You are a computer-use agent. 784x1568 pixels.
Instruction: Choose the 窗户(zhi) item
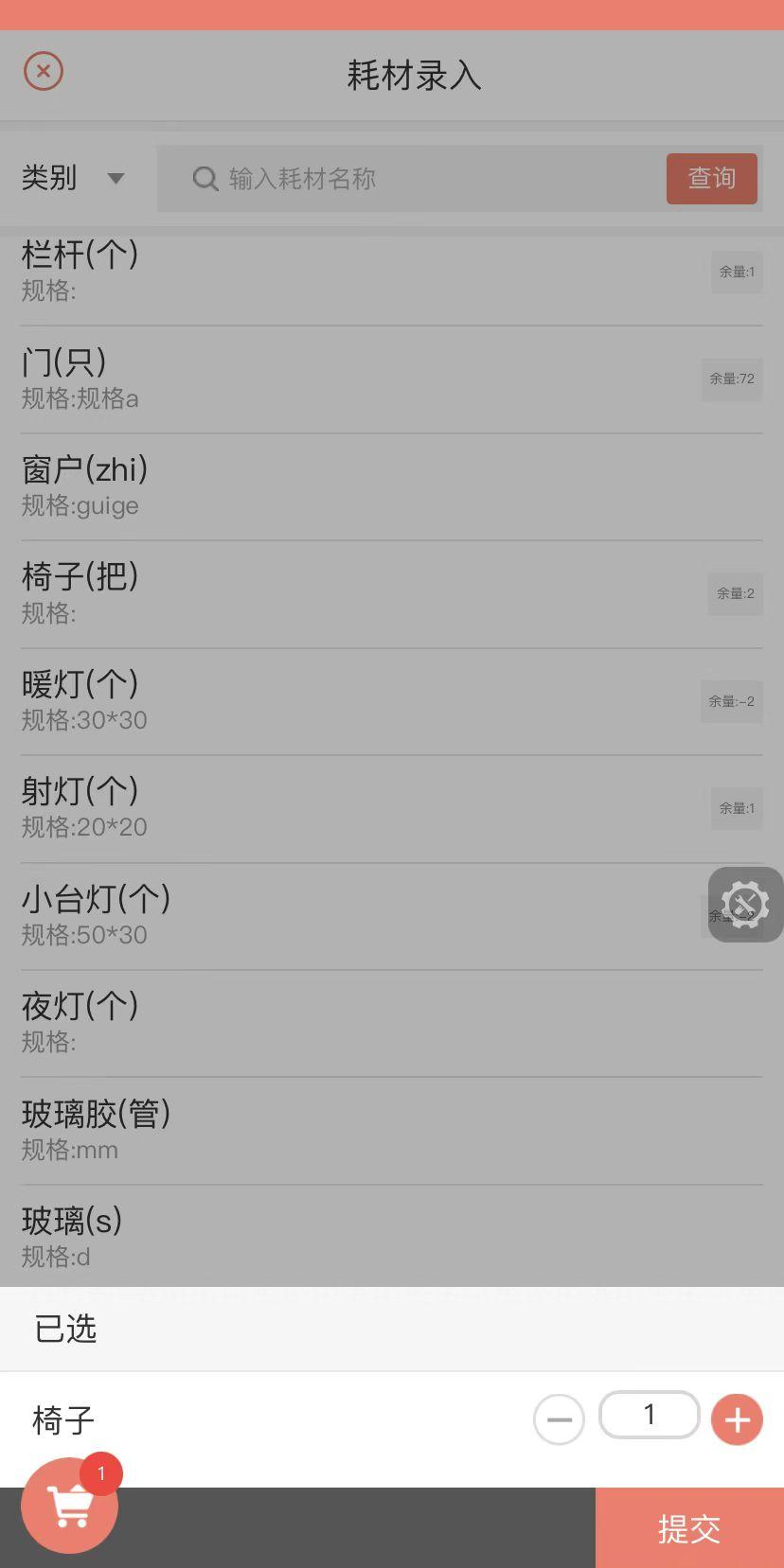coord(391,487)
